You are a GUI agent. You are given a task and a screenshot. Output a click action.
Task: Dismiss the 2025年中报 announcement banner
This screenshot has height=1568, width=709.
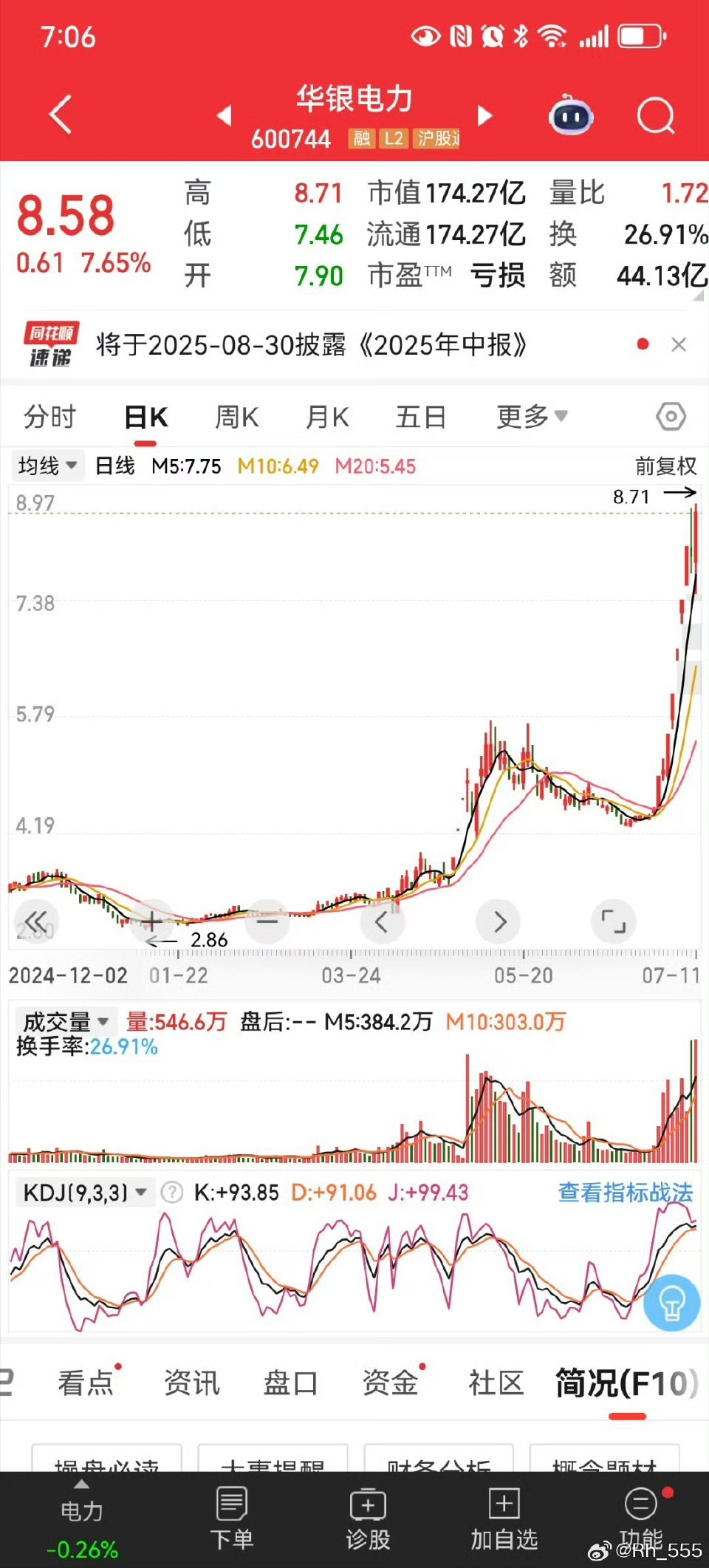pos(679,344)
